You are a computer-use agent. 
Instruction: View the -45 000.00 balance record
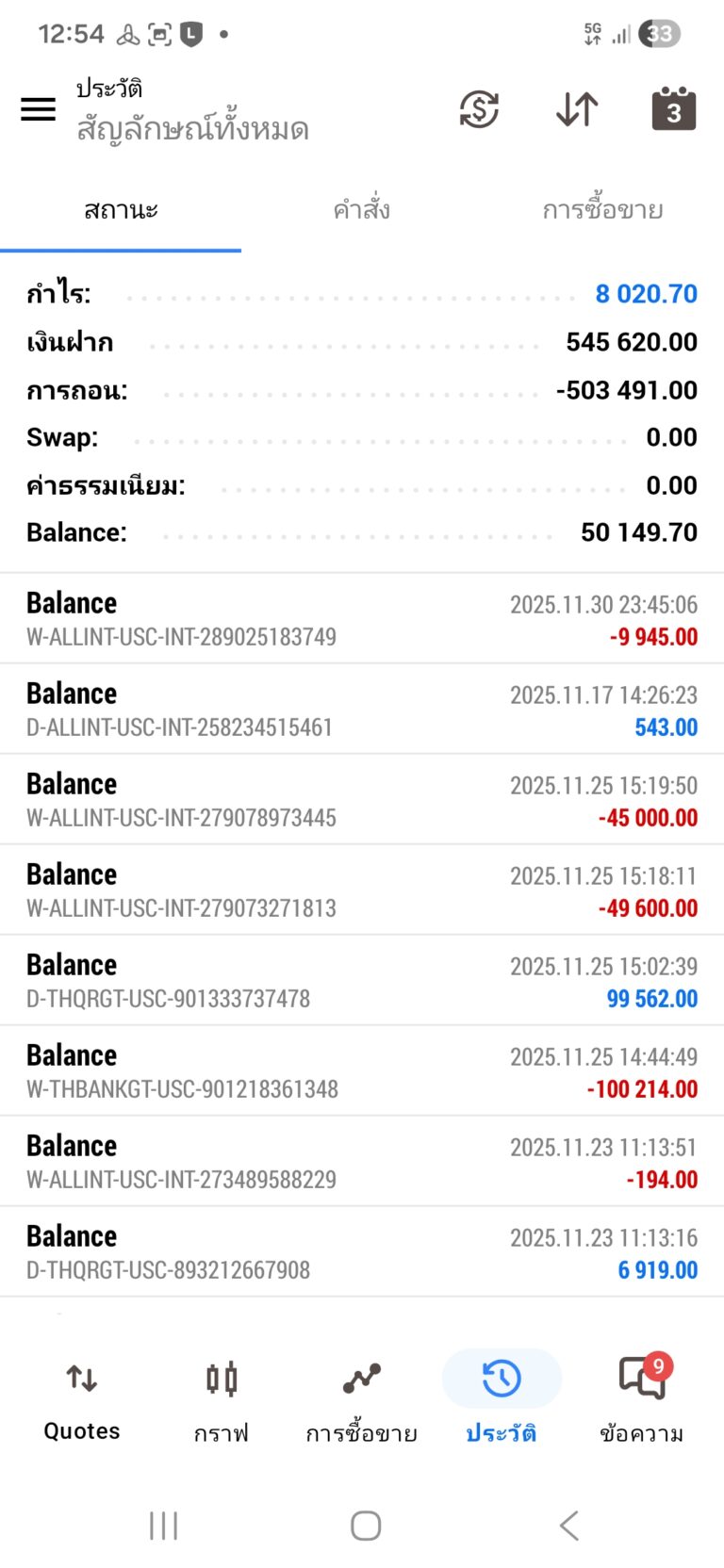click(362, 800)
